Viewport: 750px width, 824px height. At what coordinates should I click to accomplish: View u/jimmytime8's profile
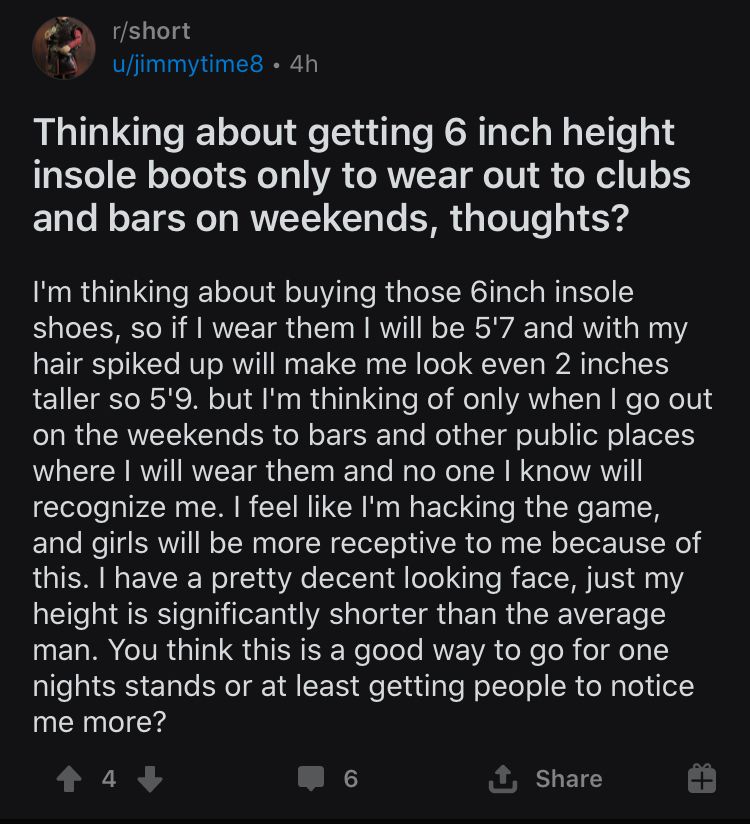(187, 64)
